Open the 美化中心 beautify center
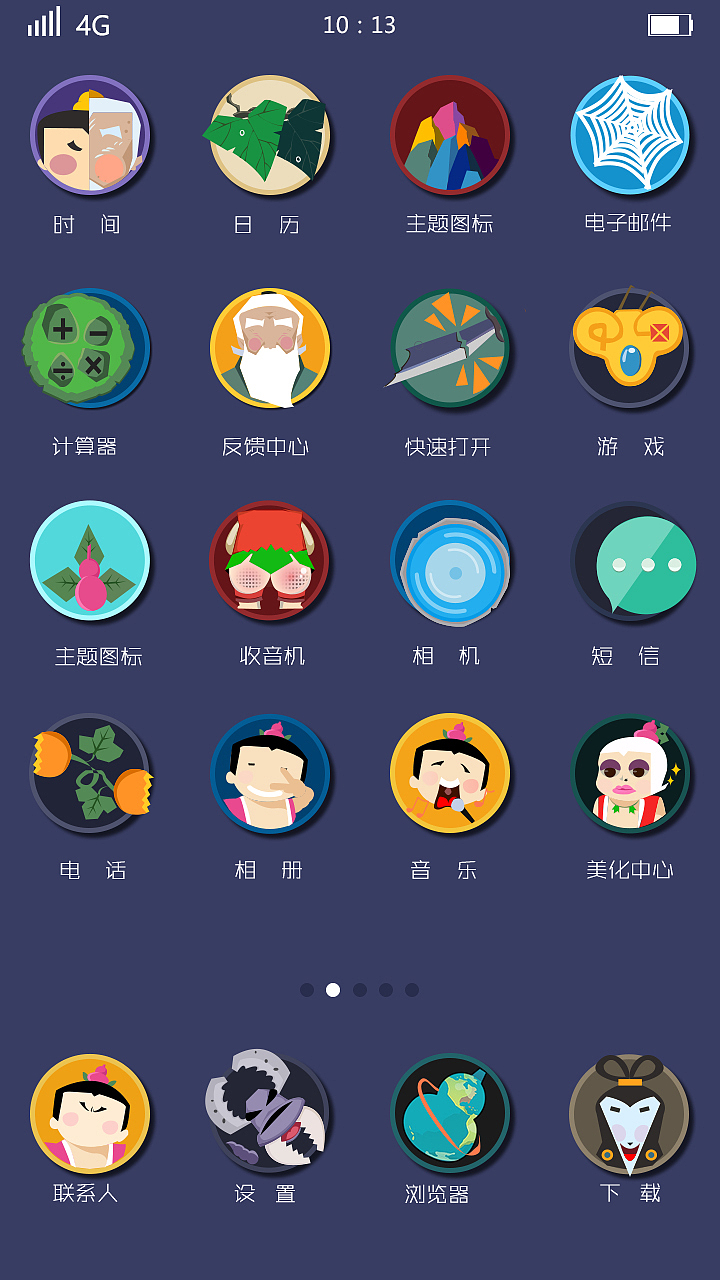Image resolution: width=720 pixels, height=1280 pixels. [630, 775]
